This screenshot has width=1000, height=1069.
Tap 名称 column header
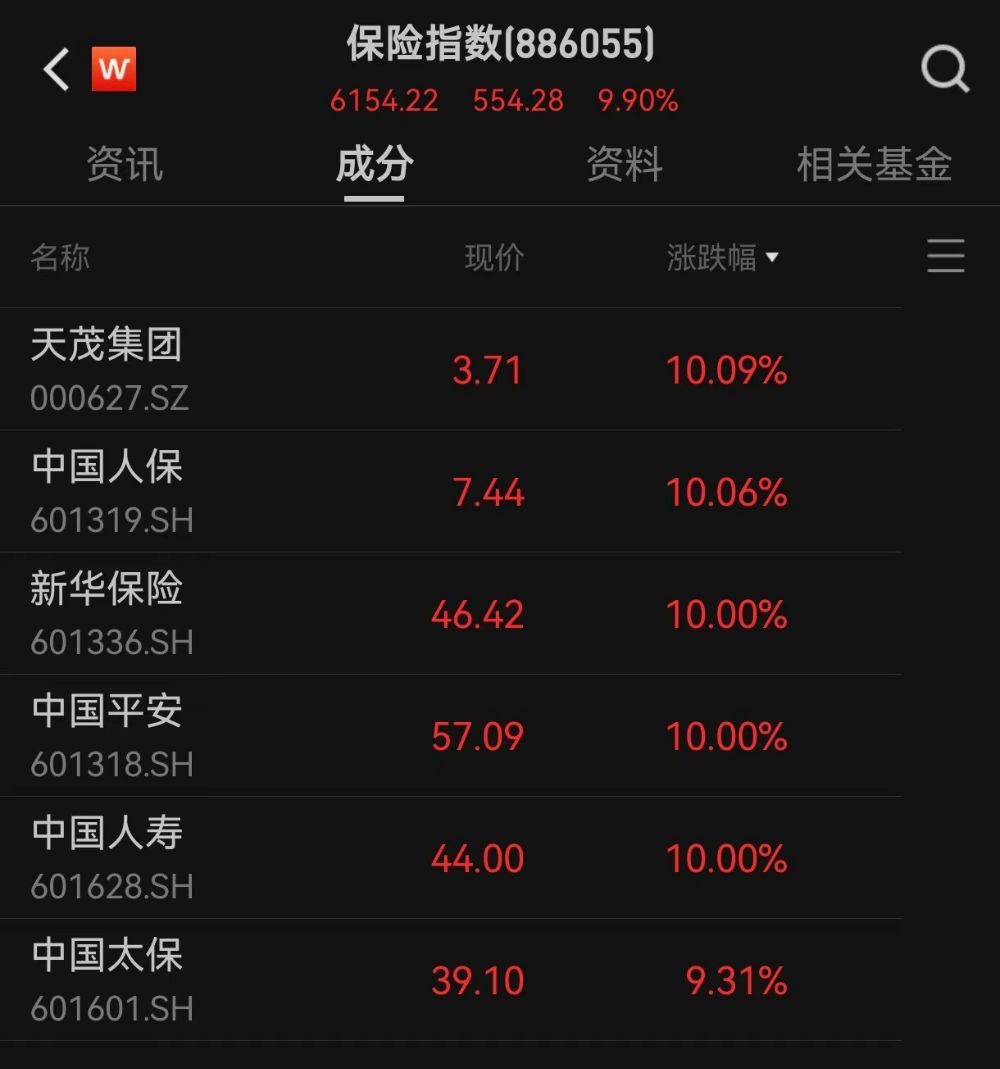click(x=62, y=257)
